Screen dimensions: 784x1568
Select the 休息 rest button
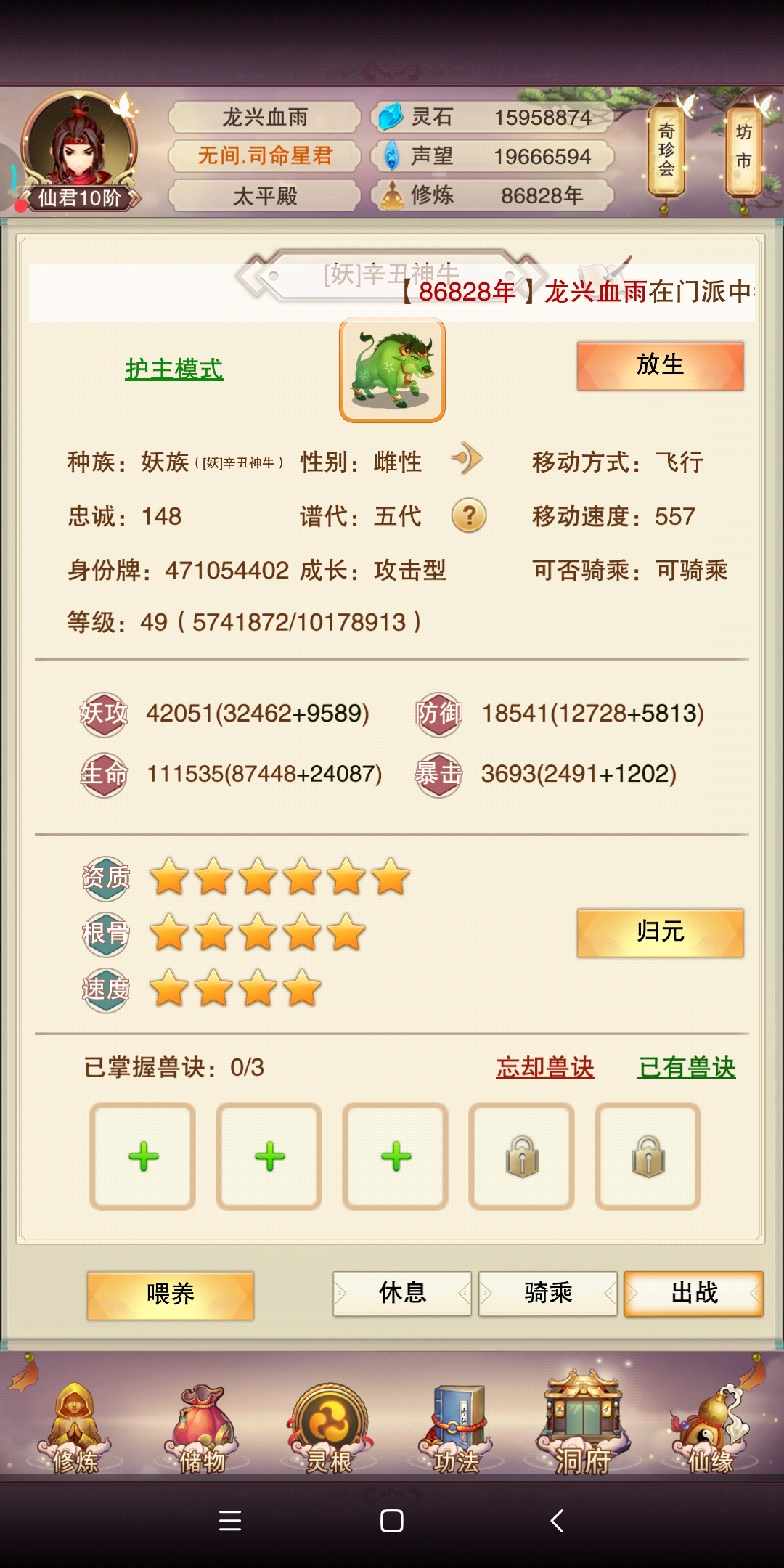[402, 1293]
